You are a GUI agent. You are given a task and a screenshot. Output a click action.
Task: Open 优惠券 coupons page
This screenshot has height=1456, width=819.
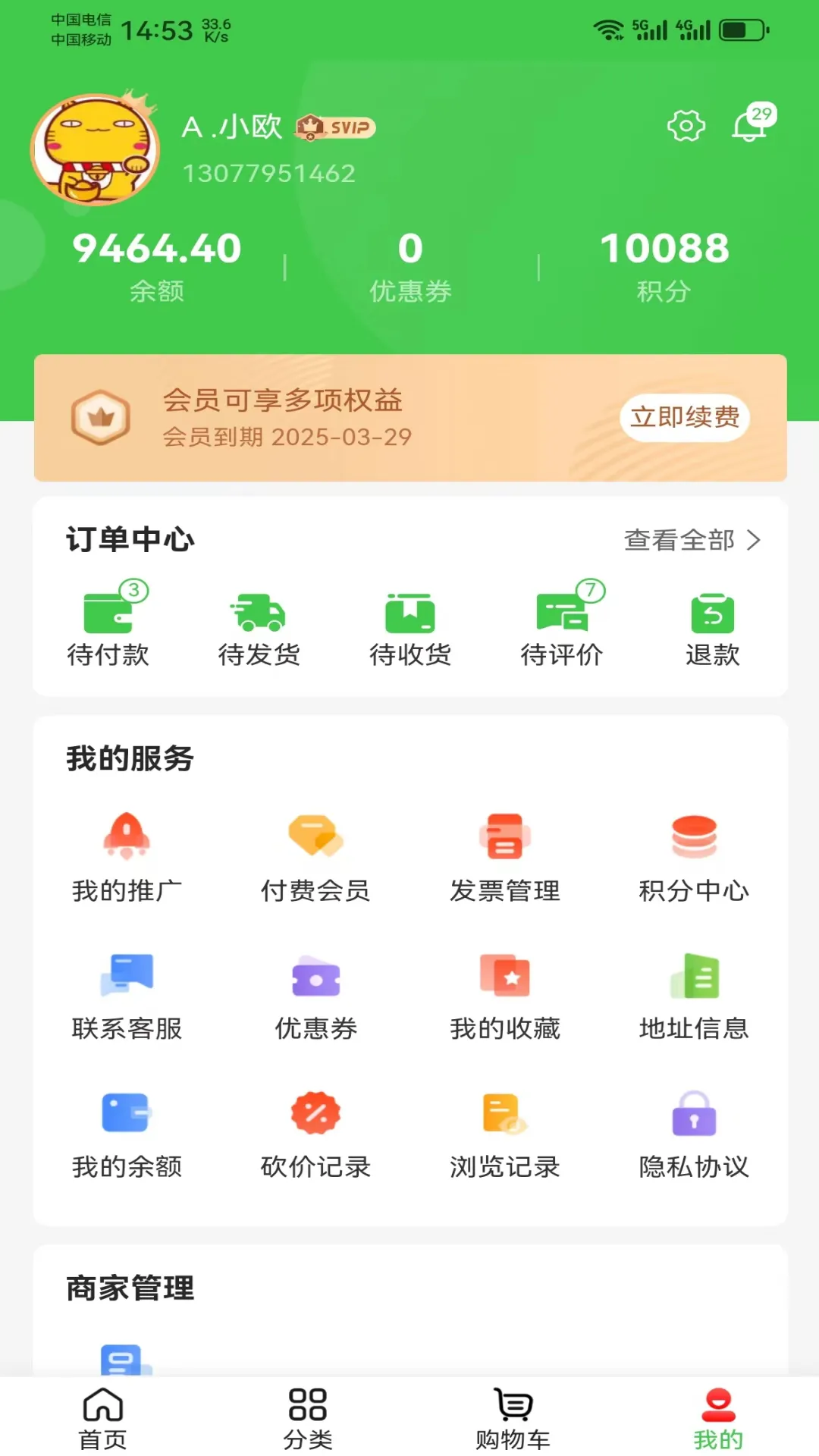click(x=315, y=997)
